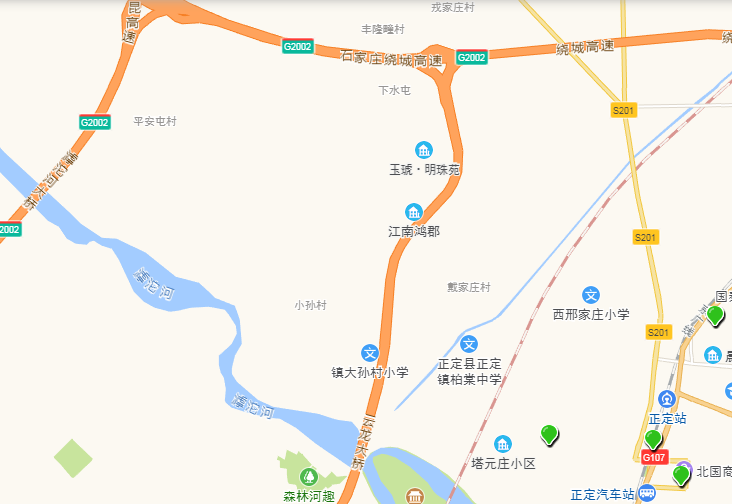Tap the 西邢家庄小学 school marker
This screenshot has width=732, height=504.
click(x=591, y=295)
